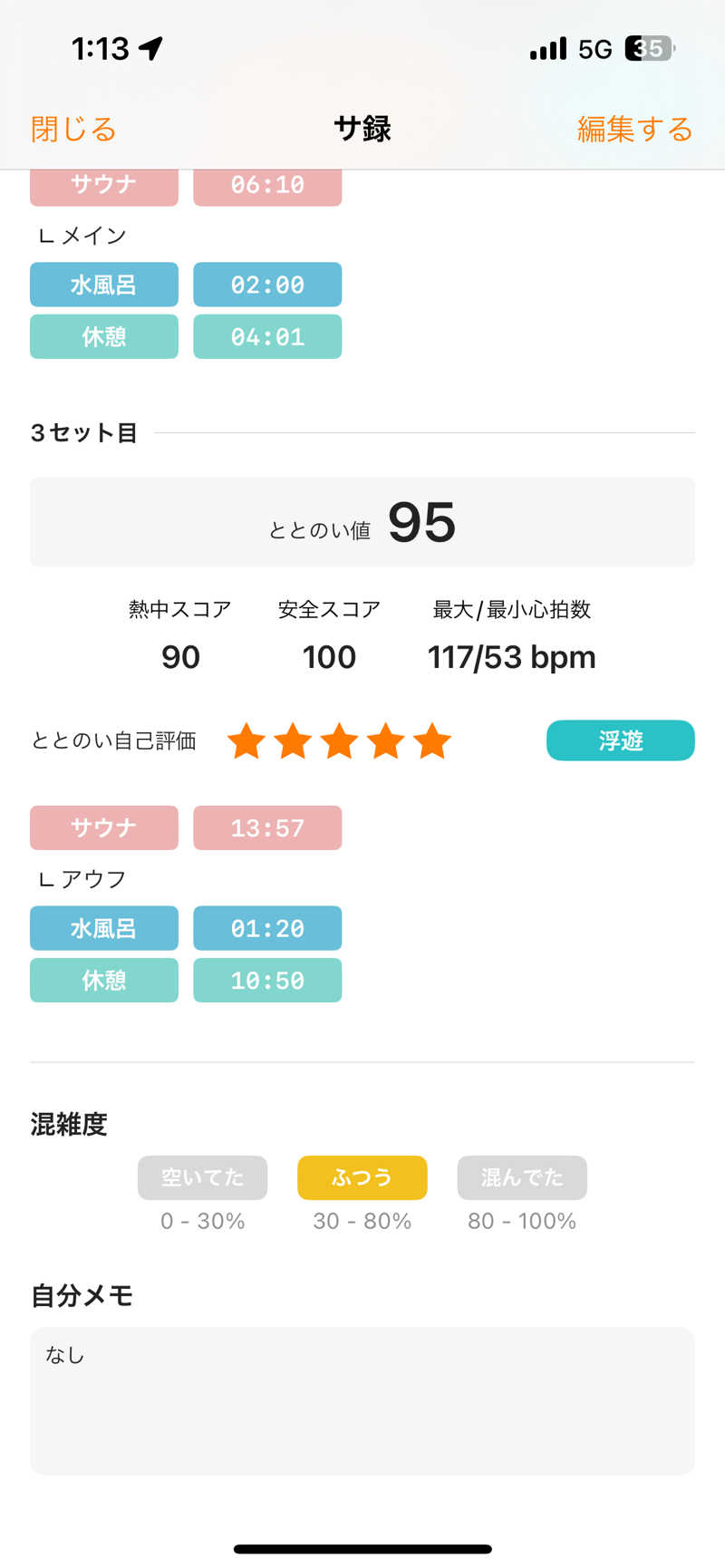Tap 閉じる to close the sauna record
The height and width of the screenshot is (1568, 725).
click(73, 130)
